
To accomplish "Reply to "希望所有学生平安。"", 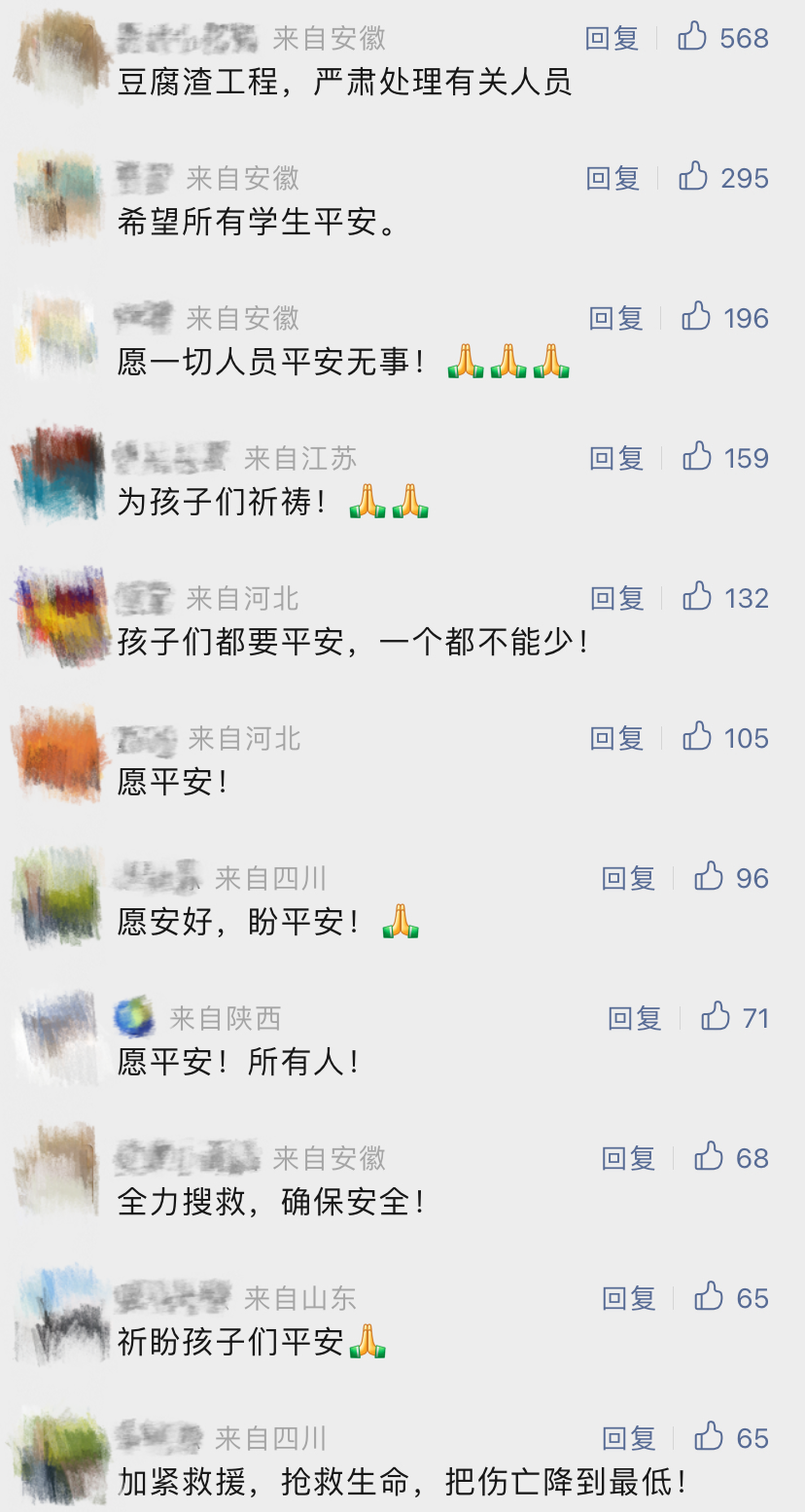I will click(x=613, y=178).
